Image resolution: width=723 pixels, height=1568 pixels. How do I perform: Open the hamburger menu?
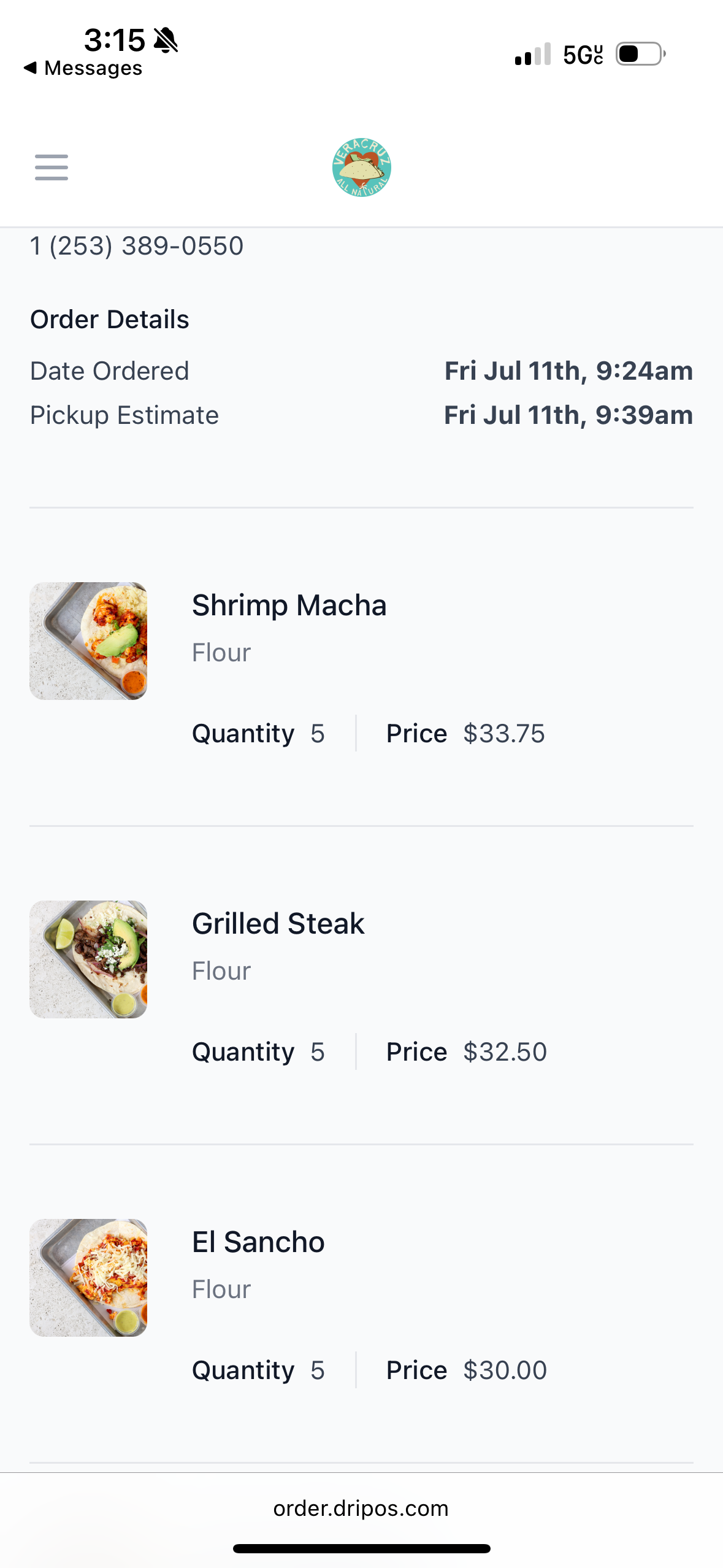(x=52, y=167)
